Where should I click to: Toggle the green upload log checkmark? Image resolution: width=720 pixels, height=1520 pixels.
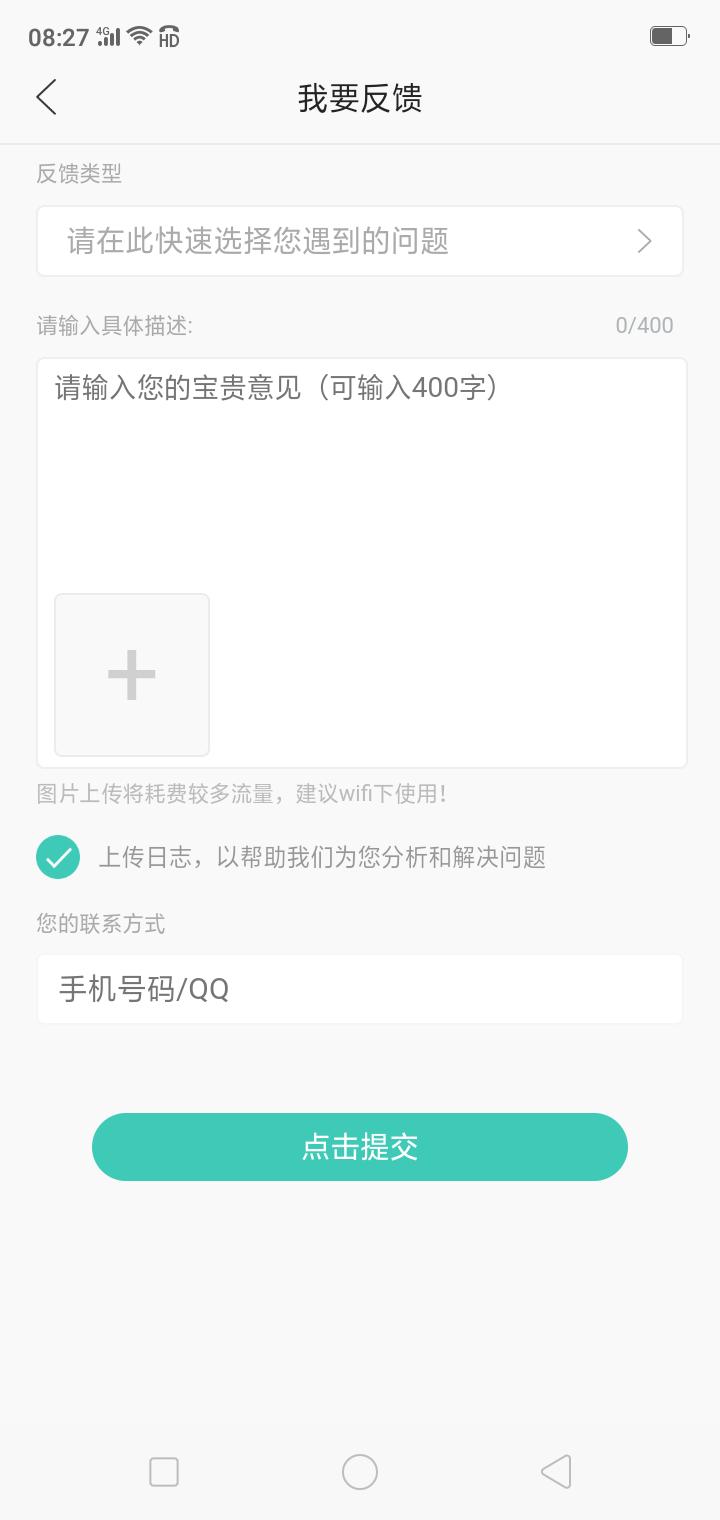(x=57, y=857)
